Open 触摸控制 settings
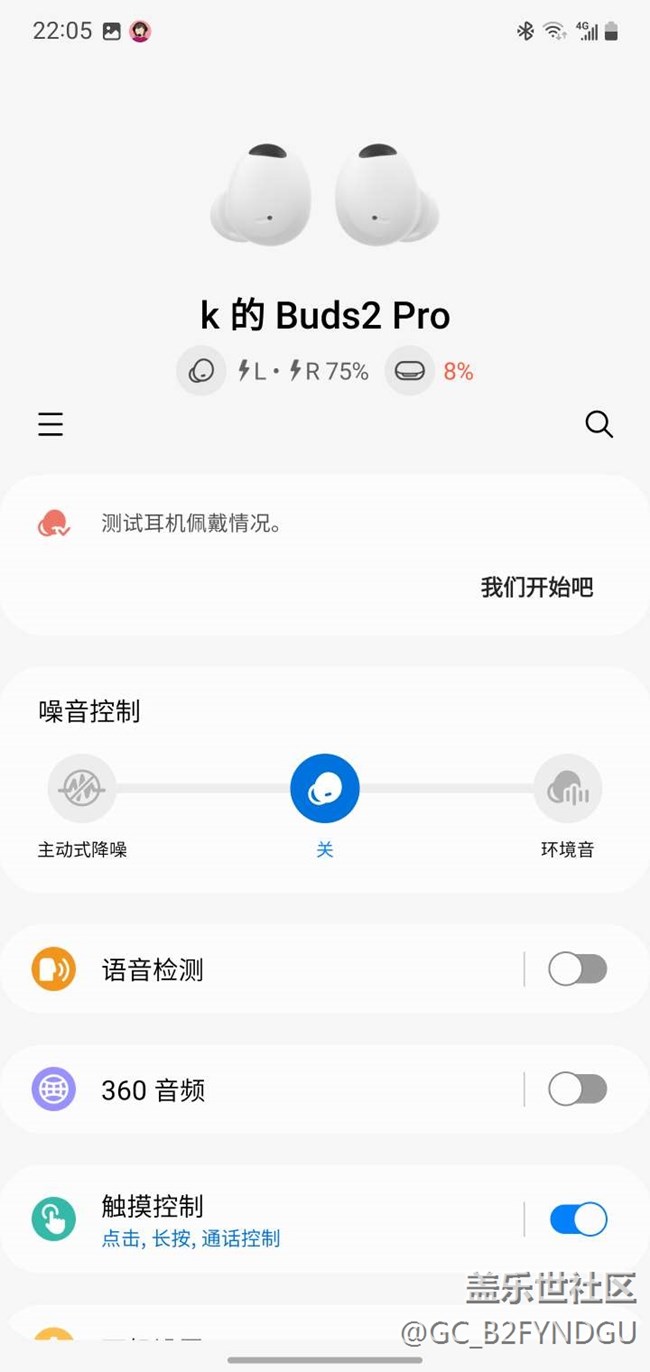This screenshot has width=650, height=1372. (x=260, y=1219)
